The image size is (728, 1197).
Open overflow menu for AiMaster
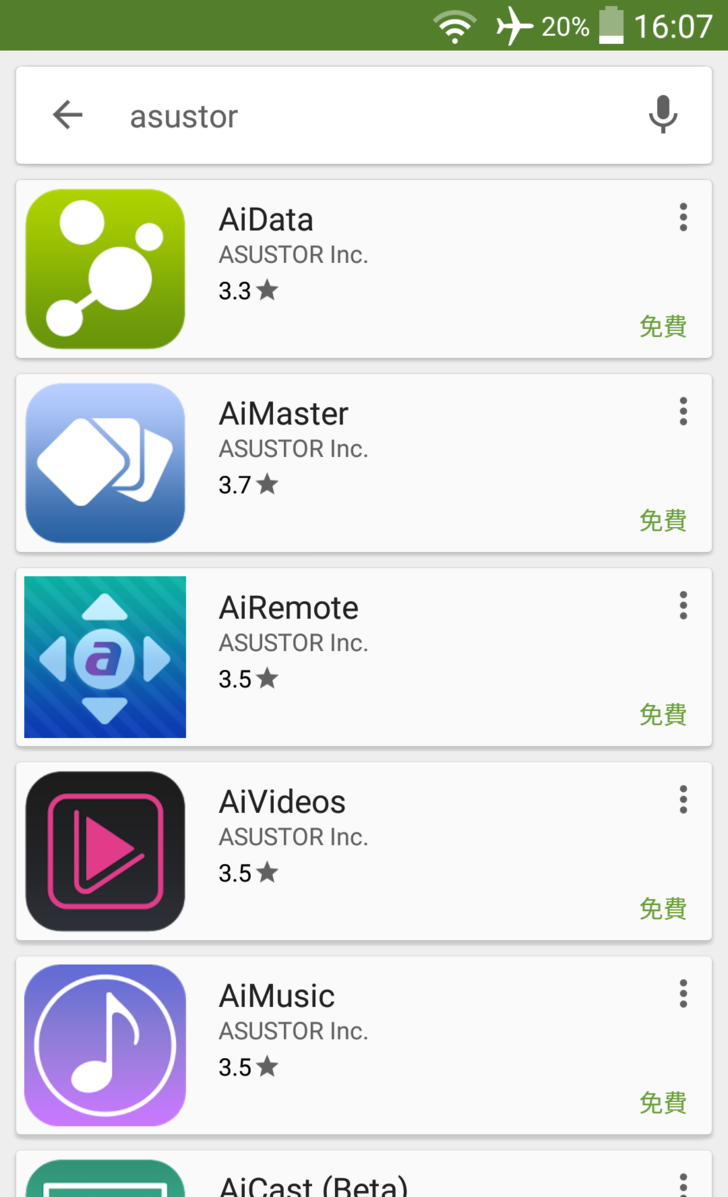point(683,411)
